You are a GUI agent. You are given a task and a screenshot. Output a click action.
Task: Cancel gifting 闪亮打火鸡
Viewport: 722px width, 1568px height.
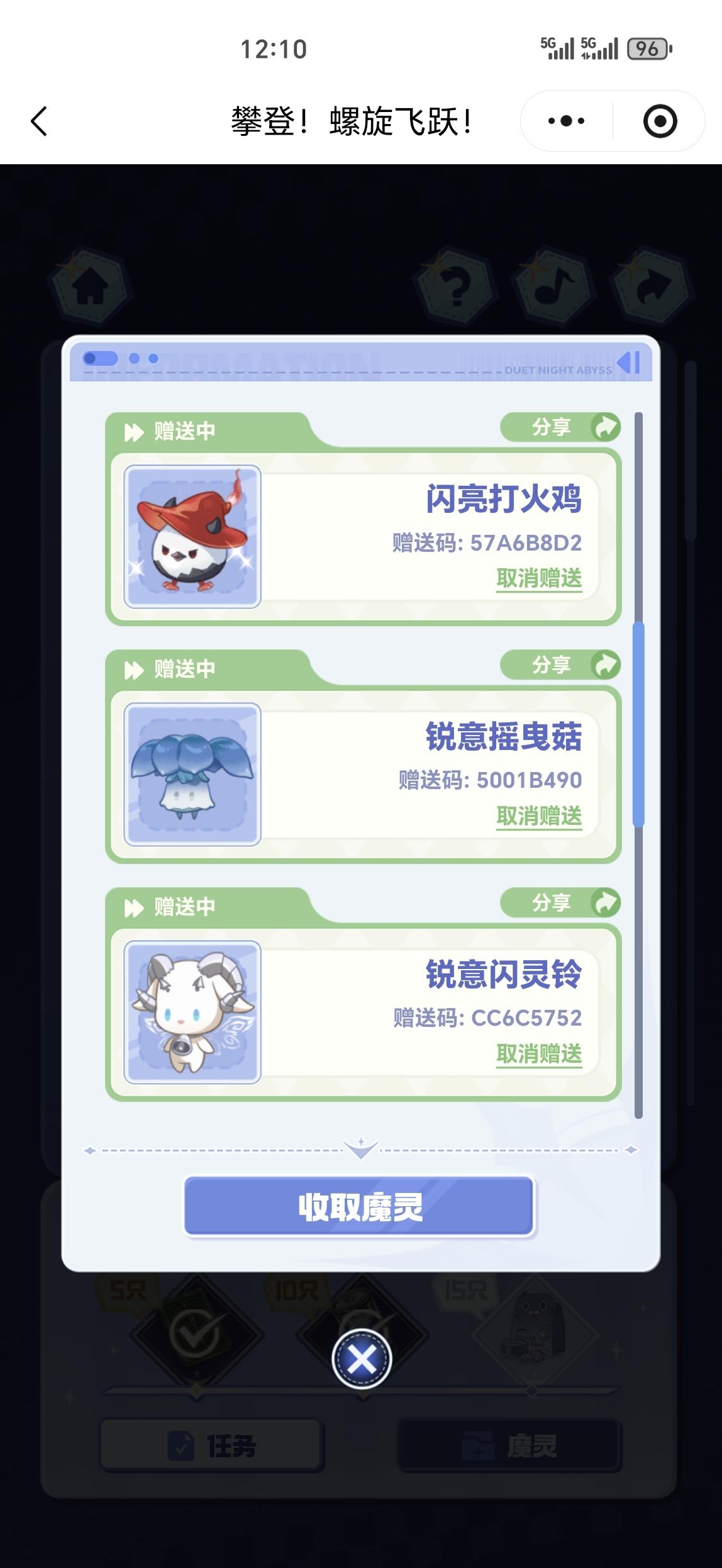click(x=539, y=578)
